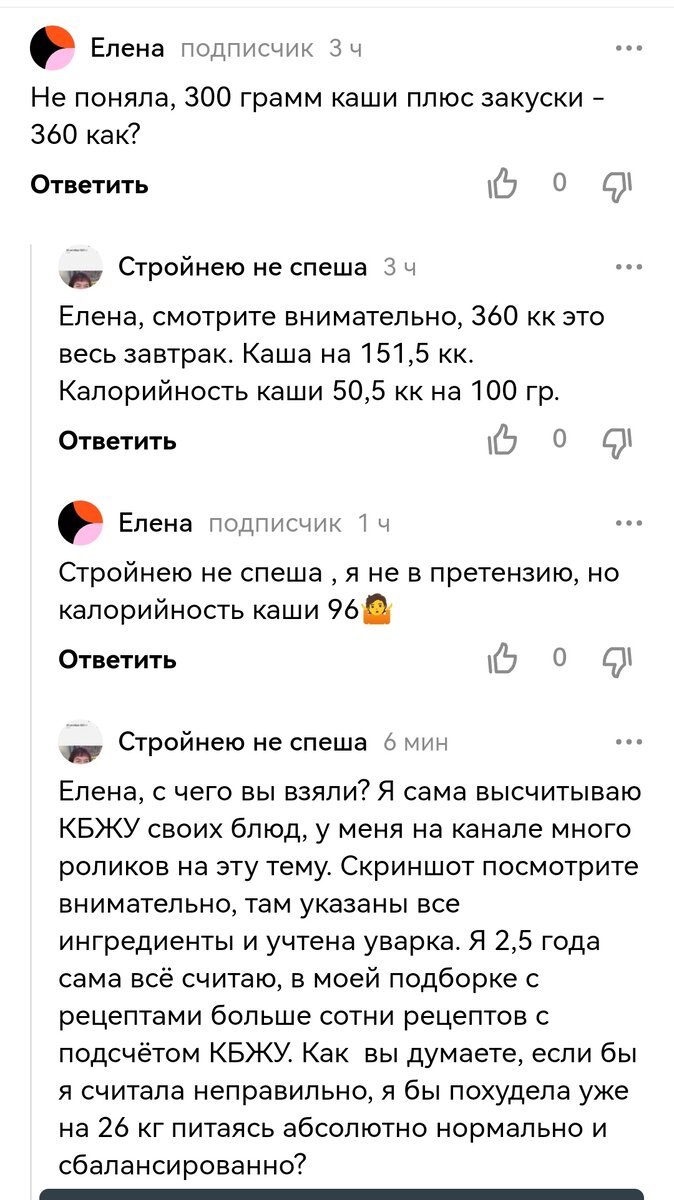The height and width of the screenshot is (1200, 674).
Task: Open Стройнею не спеша profile from 6 мин comment
Action: (x=81, y=742)
